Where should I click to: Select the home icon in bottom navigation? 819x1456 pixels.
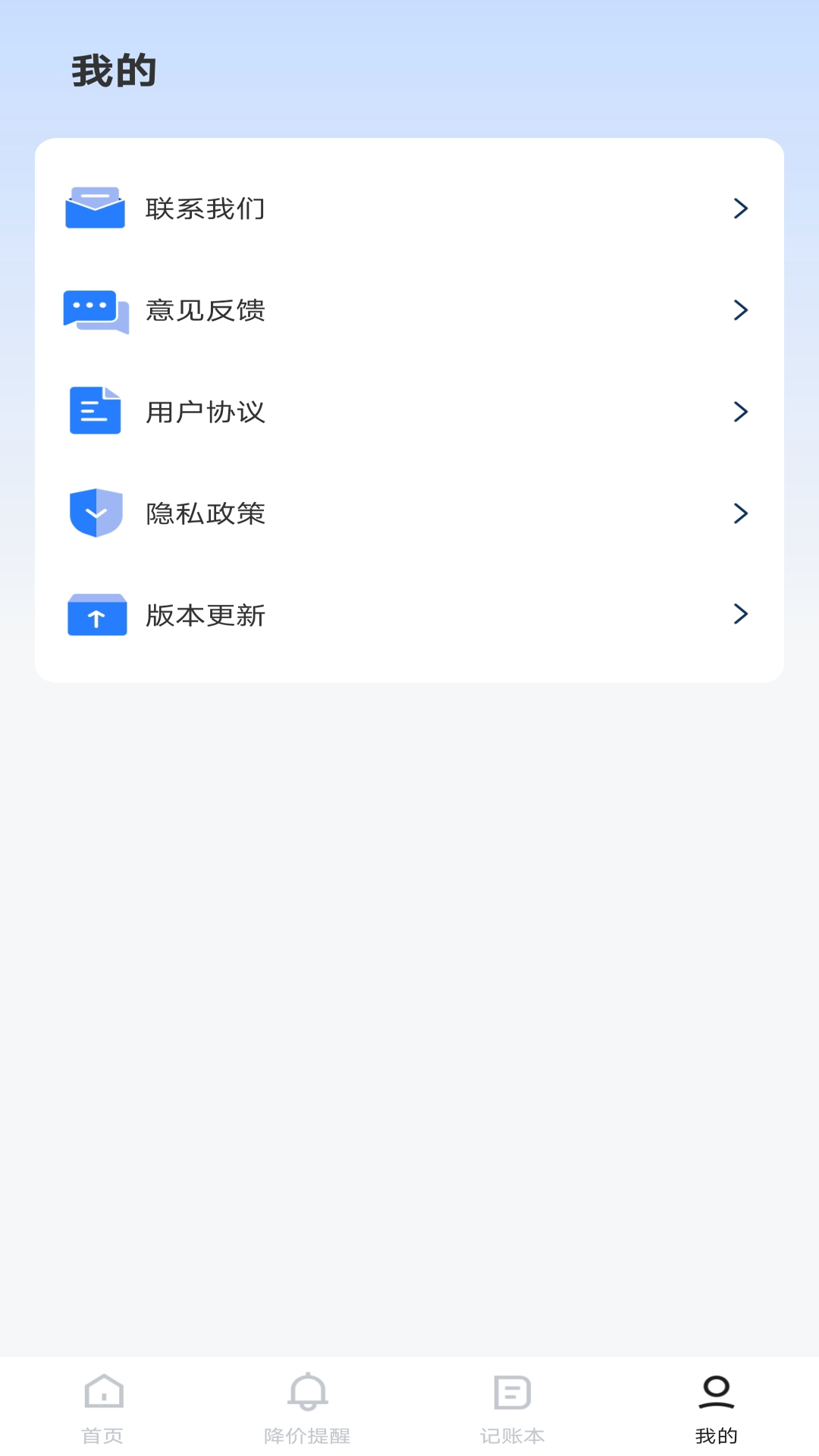pos(102,1407)
